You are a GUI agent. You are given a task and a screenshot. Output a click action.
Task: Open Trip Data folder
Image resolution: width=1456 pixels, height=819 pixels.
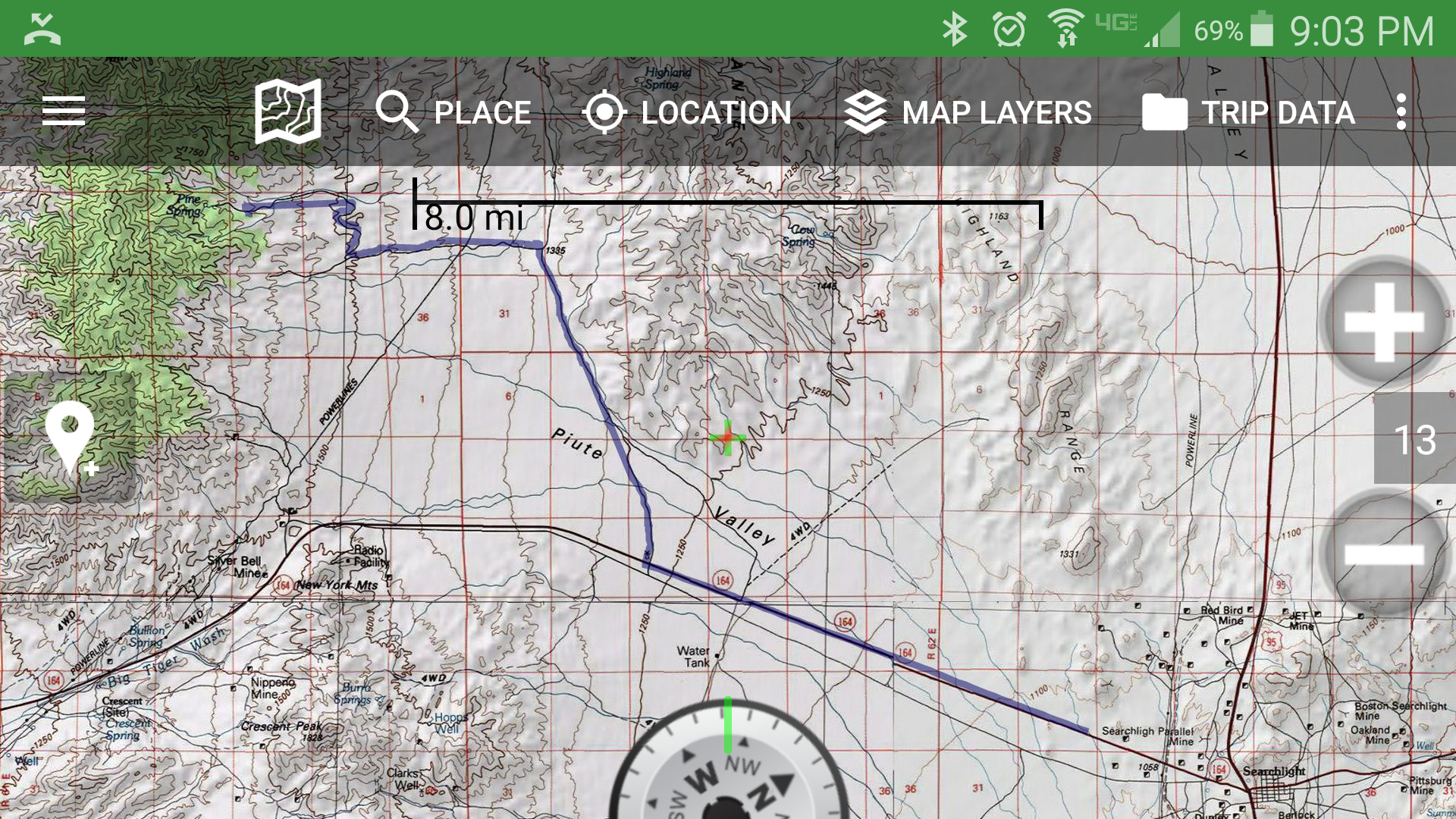[x=1248, y=113]
